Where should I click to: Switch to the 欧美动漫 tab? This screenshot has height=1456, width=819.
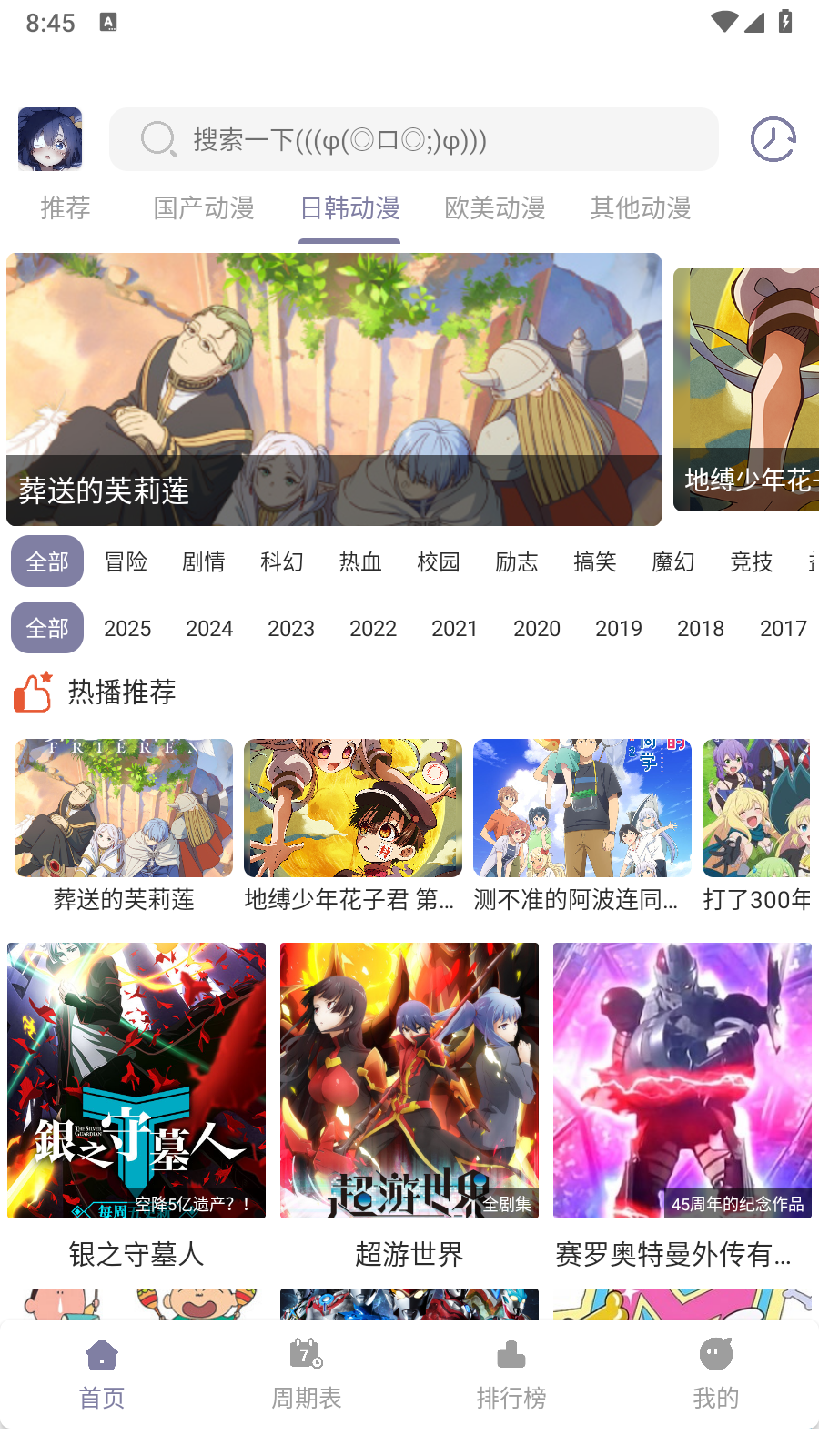[x=495, y=208]
